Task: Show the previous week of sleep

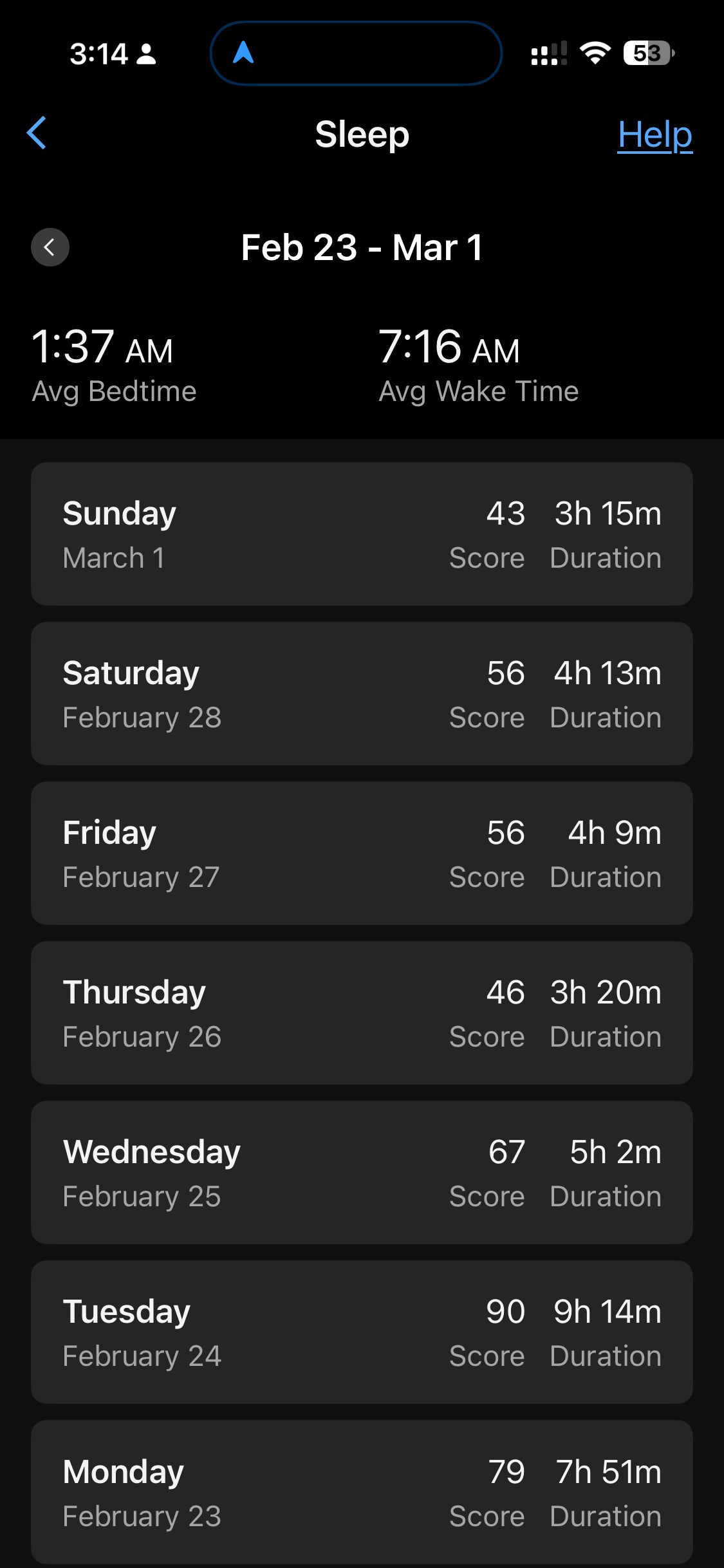Action: 50,247
